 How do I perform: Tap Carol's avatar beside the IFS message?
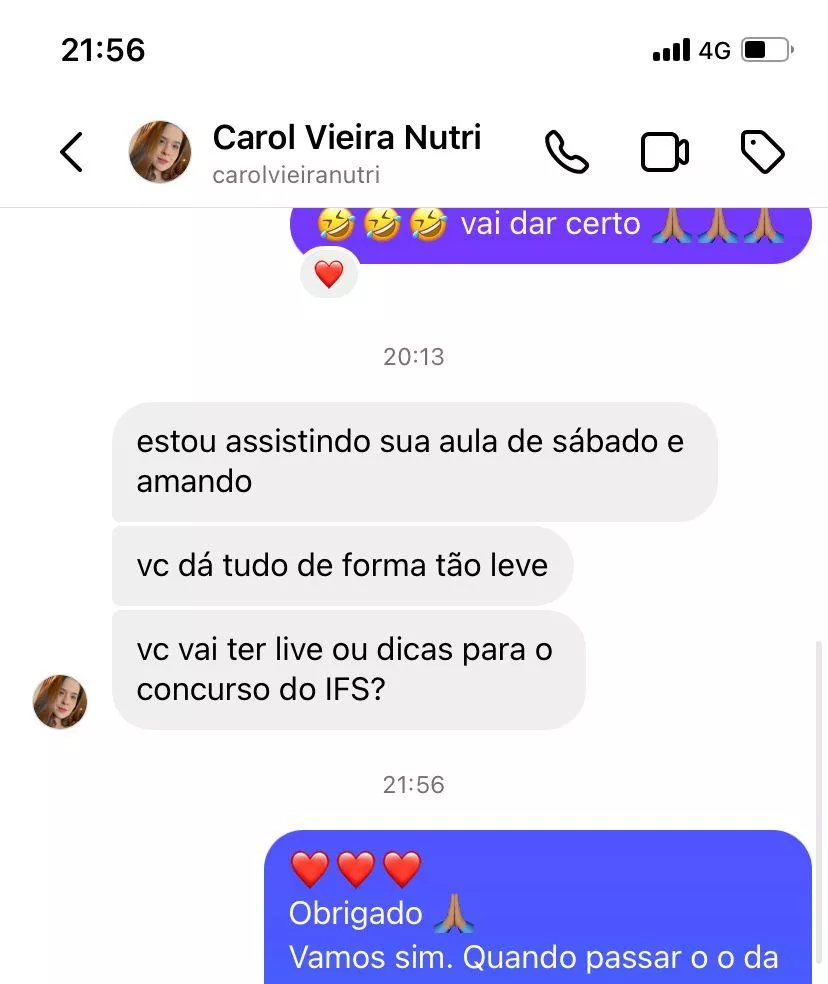(x=60, y=701)
